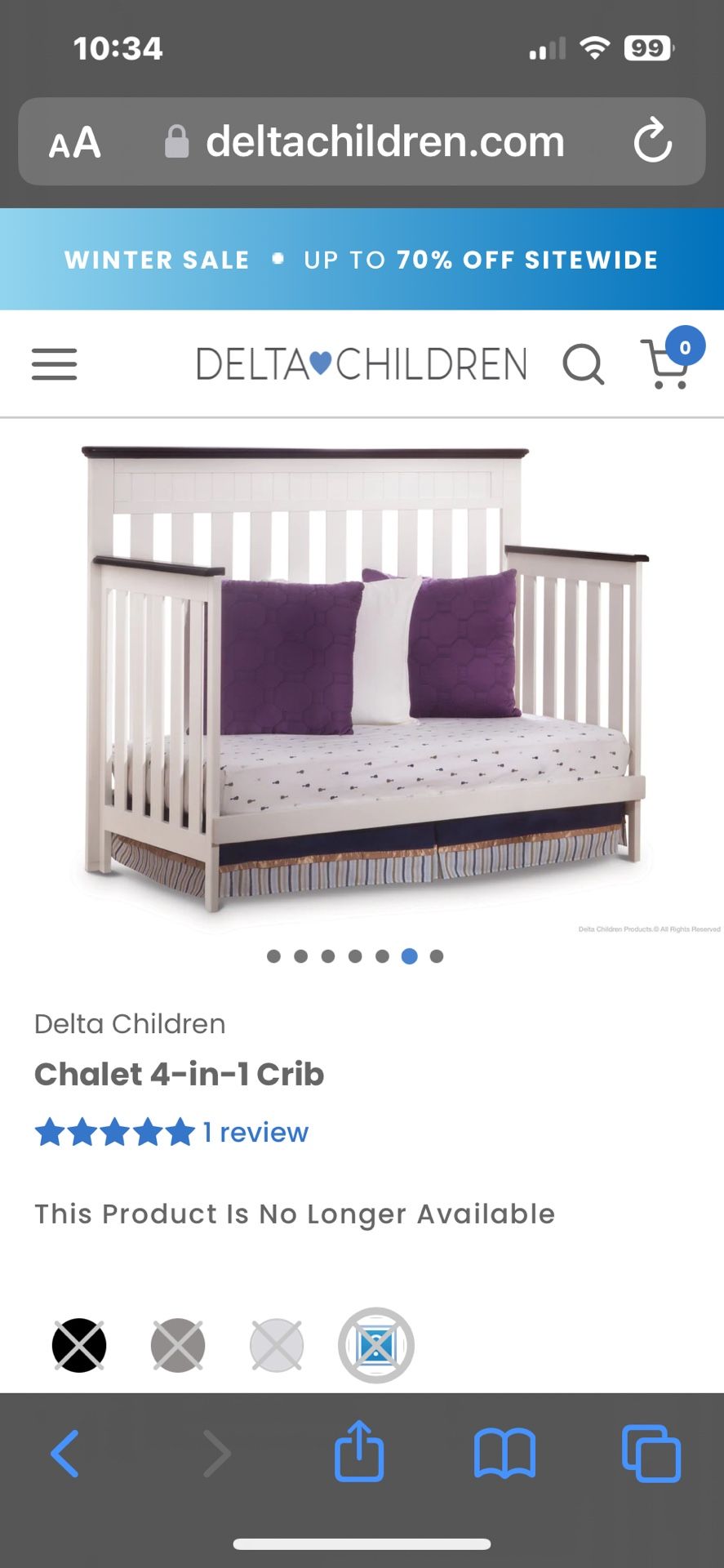Select the dark gray color swatch
724x1568 pixels.
[x=178, y=1345]
